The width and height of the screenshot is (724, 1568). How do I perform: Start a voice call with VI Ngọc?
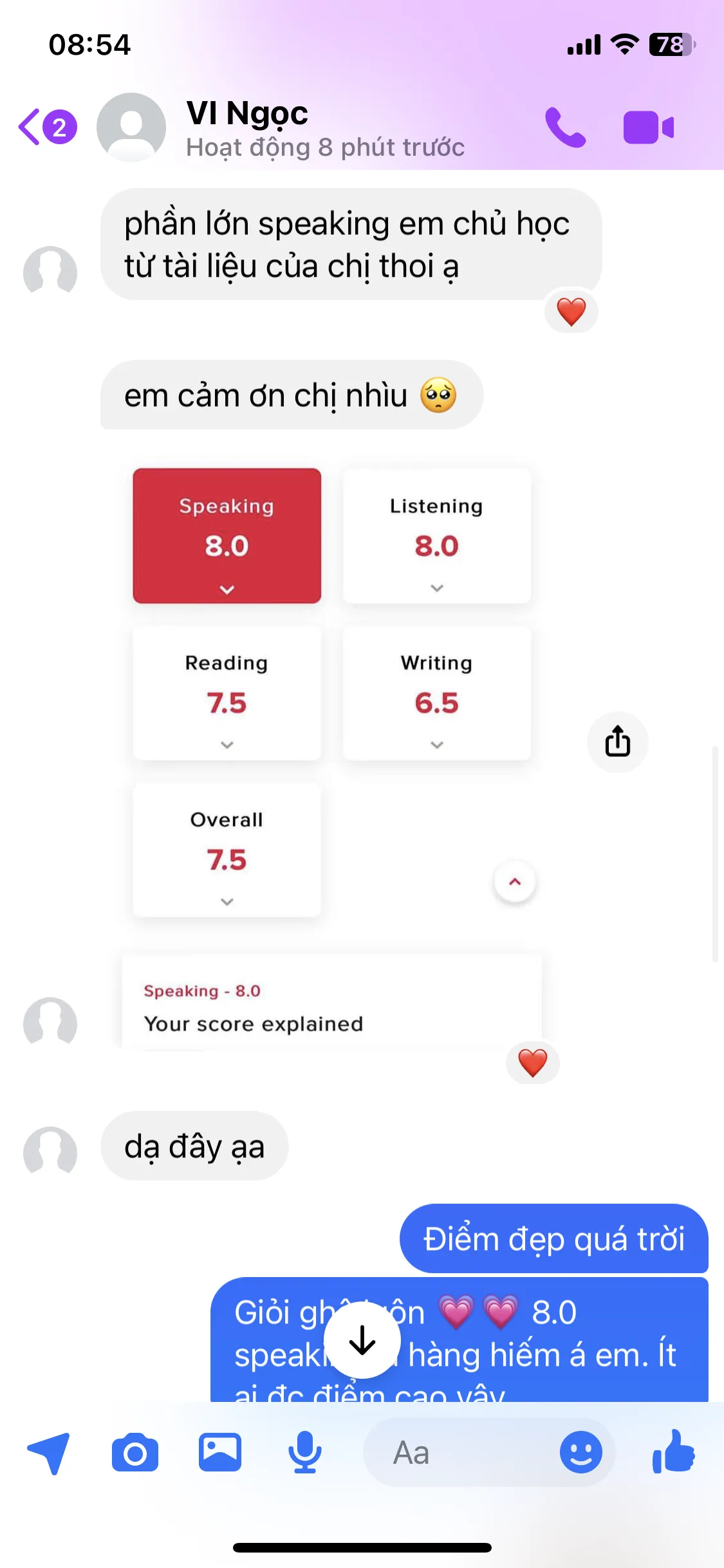pyautogui.click(x=565, y=127)
